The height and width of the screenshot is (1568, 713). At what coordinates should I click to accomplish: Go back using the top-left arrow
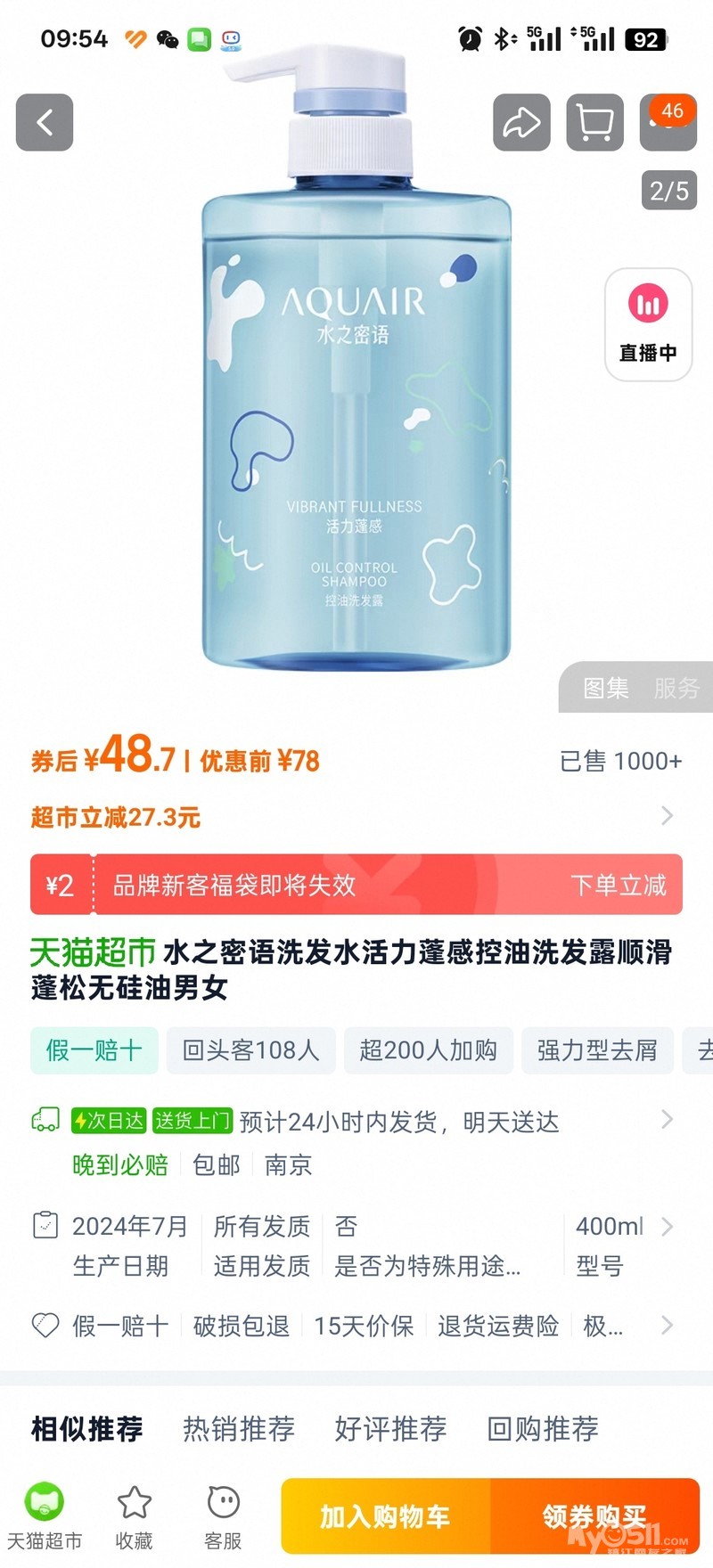point(45,122)
